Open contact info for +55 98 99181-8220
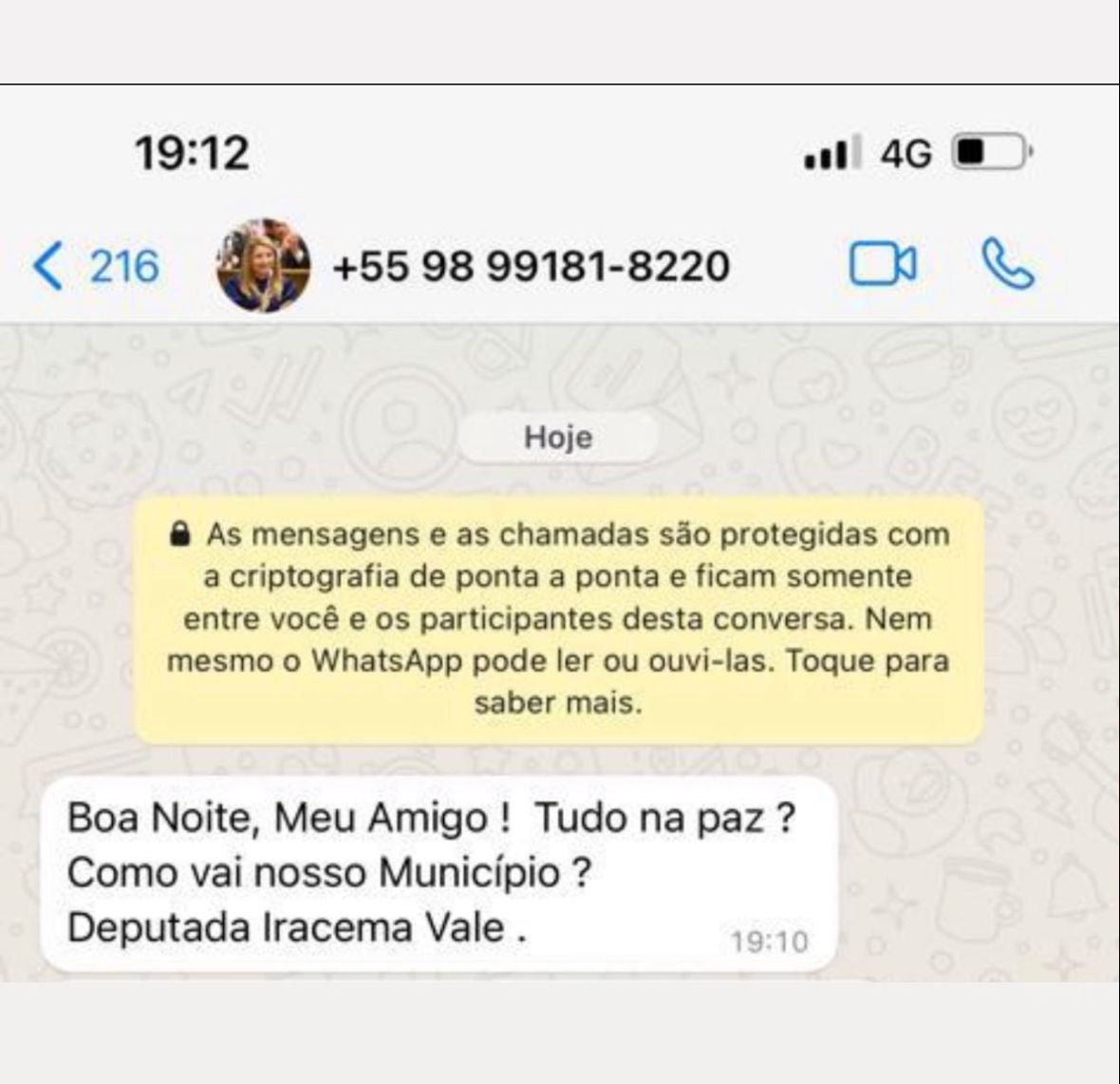 point(530,266)
